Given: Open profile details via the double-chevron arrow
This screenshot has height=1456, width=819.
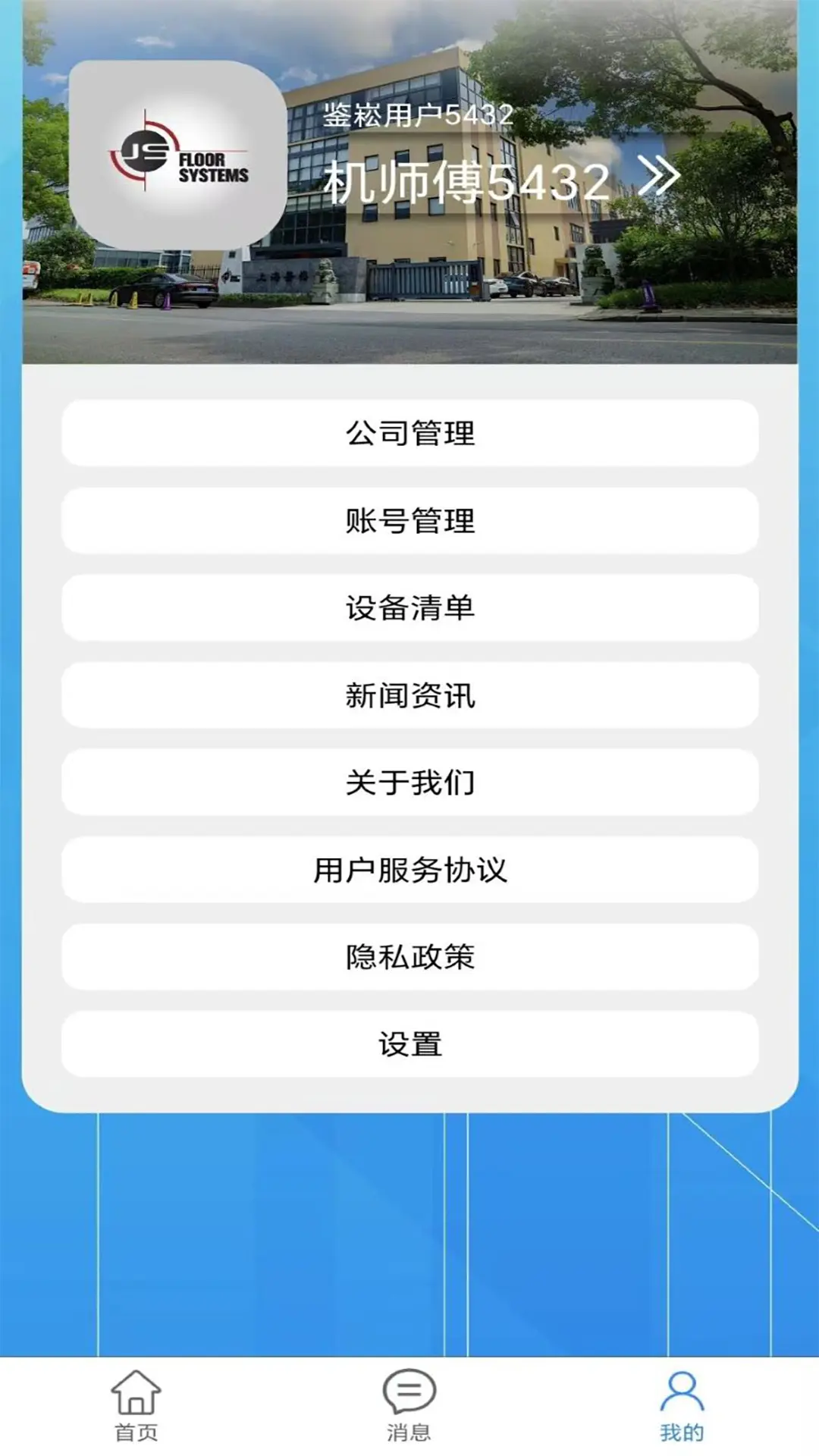Looking at the screenshot, I should (658, 176).
